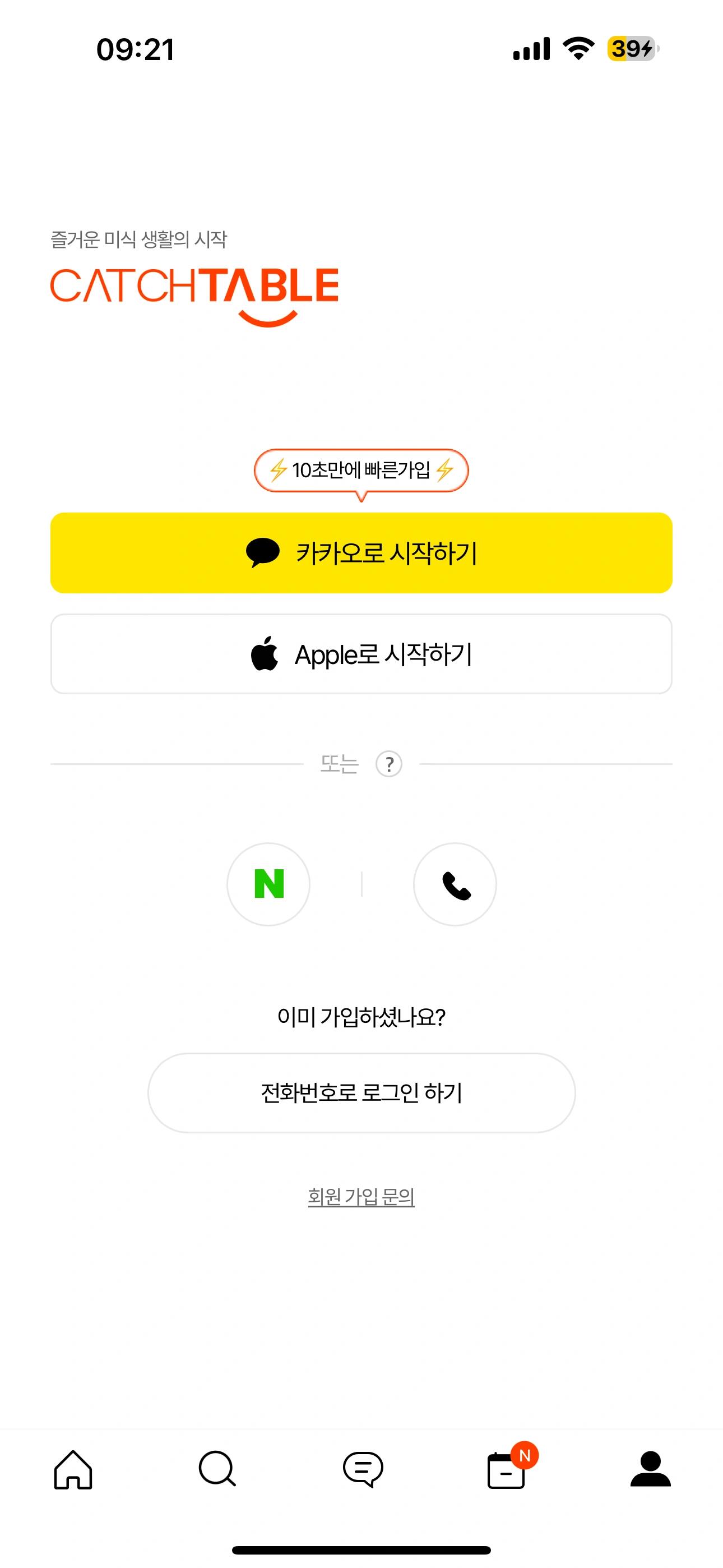This screenshot has width=723, height=1568.
Task: Tap 전화번호로 로그인 하기 button
Action: pyautogui.click(x=361, y=1092)
